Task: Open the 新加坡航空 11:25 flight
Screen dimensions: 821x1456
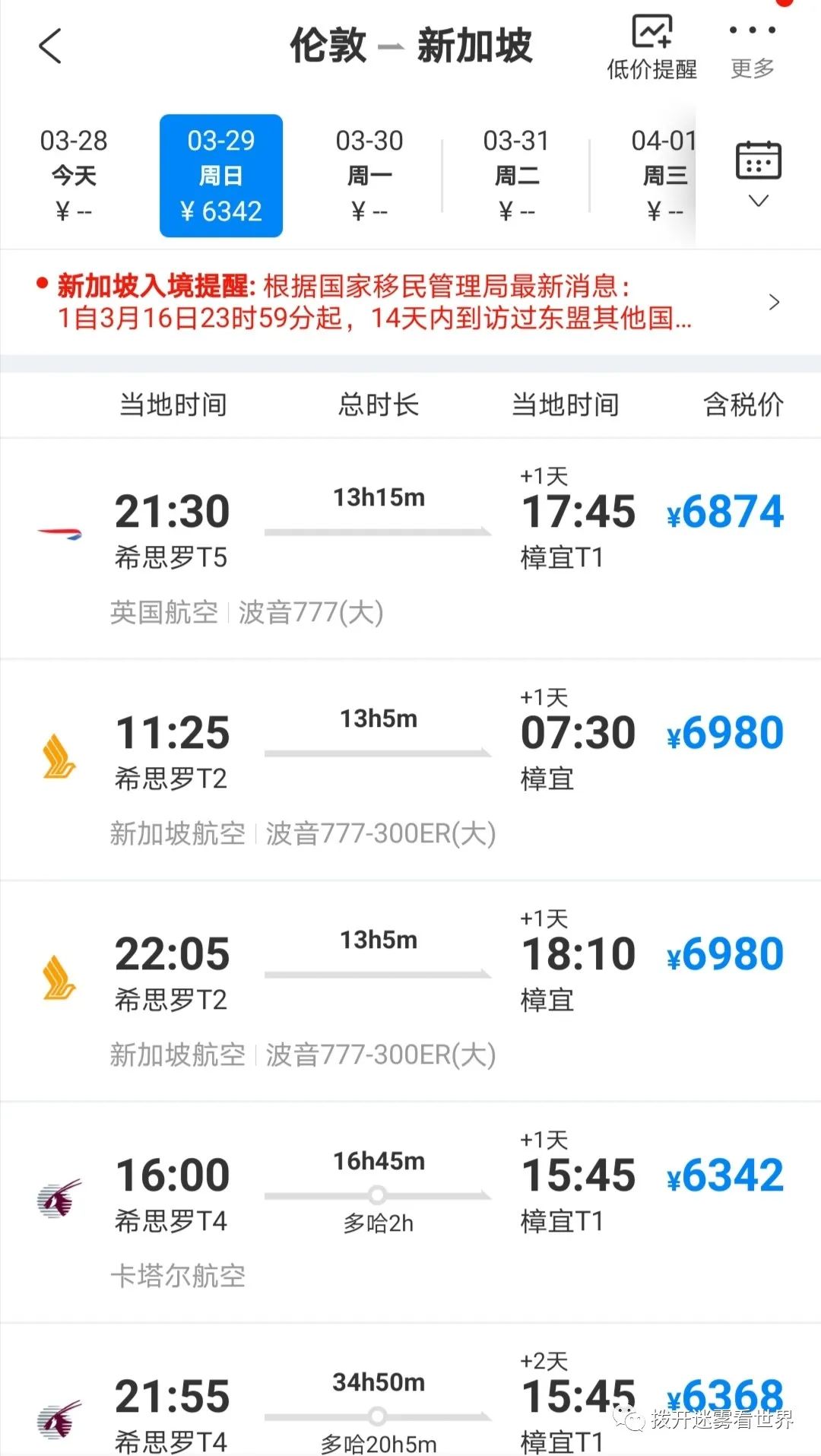Action: click(x=410, y=769)
